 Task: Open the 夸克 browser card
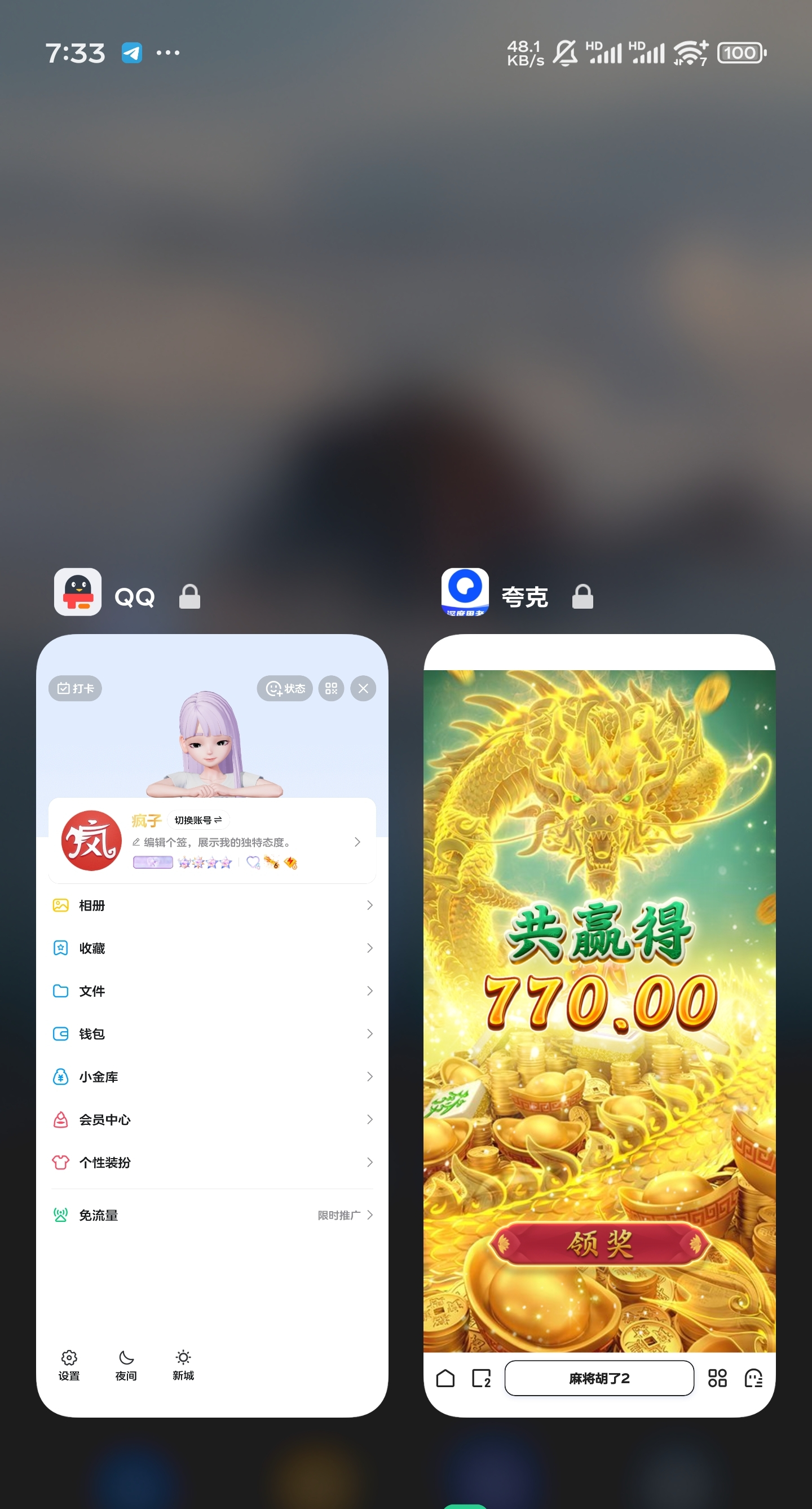599,1025
